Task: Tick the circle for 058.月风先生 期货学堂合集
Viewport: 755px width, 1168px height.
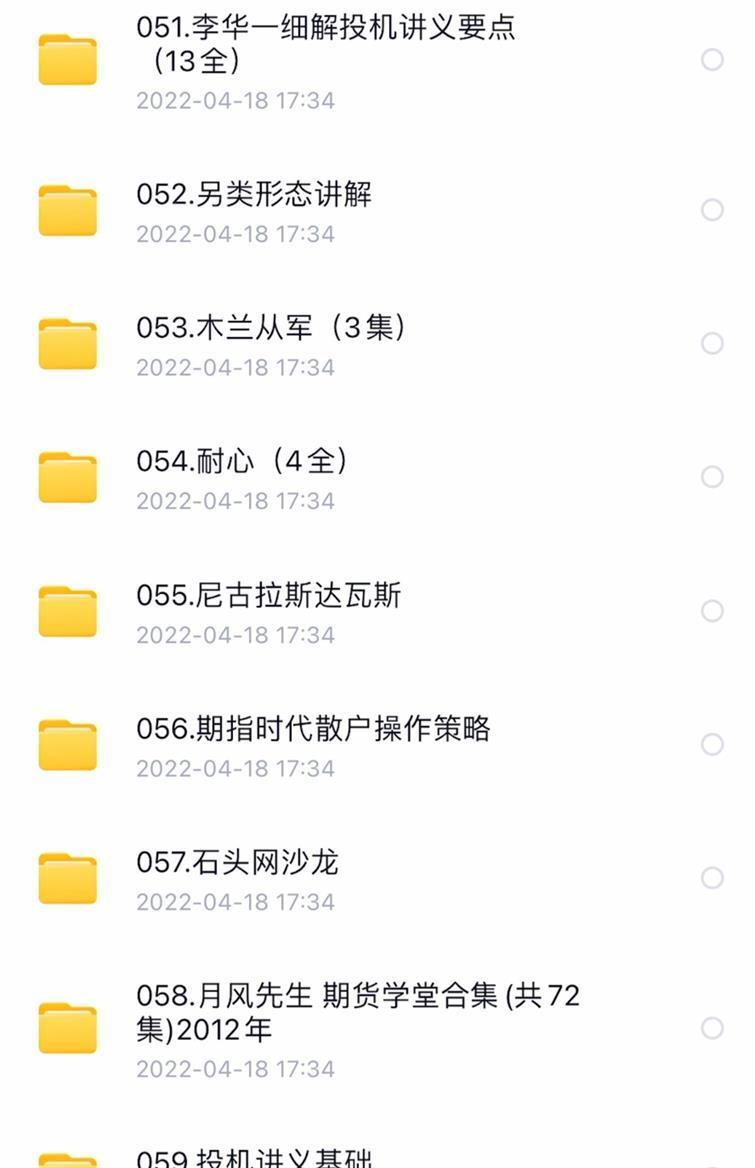Action: point(712,1028)
